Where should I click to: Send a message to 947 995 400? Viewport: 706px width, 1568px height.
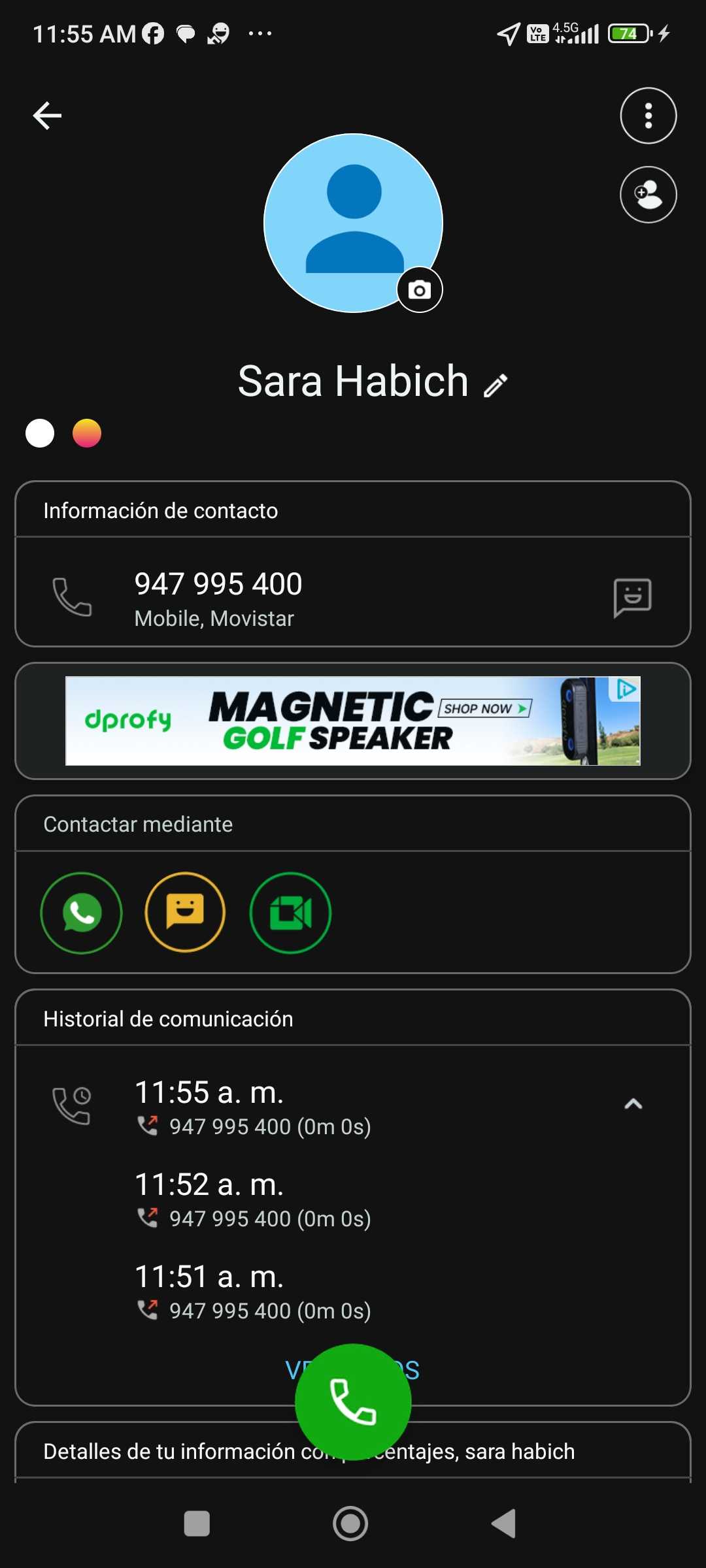[632, 597]
